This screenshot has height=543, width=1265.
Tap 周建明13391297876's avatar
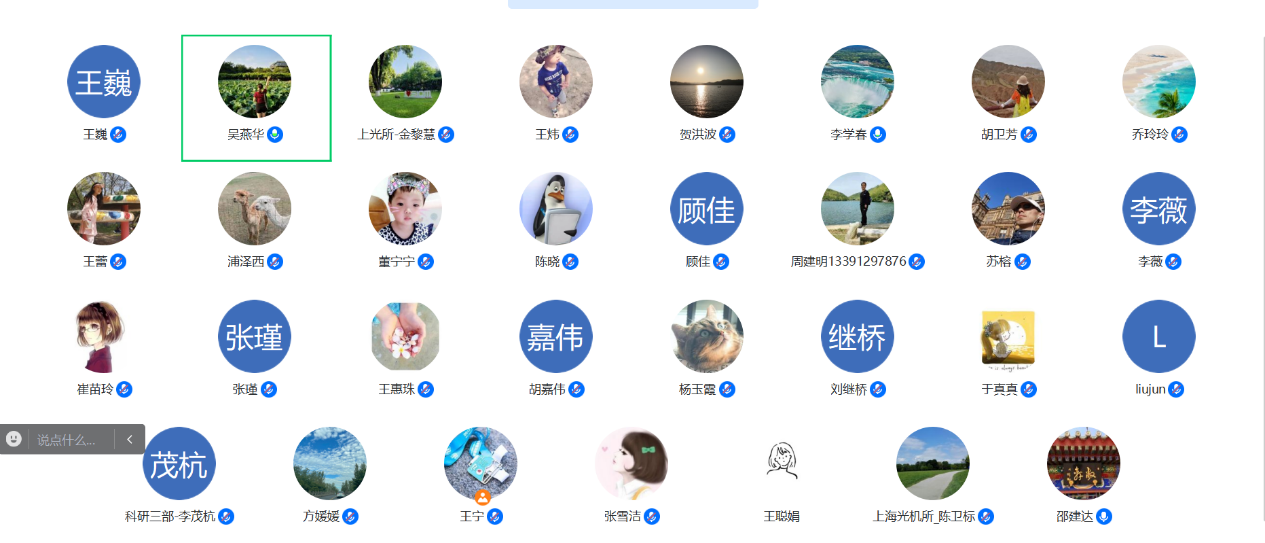pyautogui.click(x=857, y=209)
